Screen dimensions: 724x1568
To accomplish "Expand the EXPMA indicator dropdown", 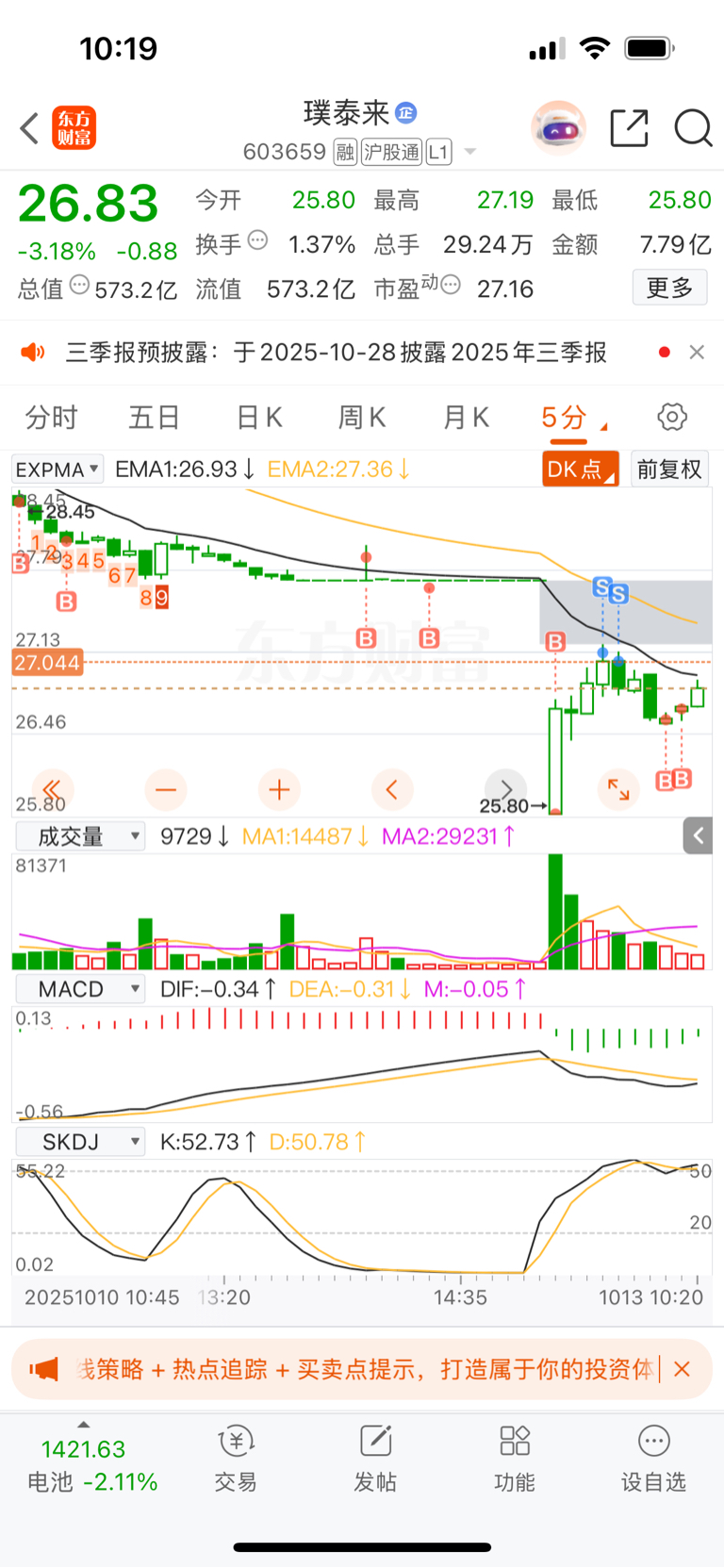I will pos(58,470).
